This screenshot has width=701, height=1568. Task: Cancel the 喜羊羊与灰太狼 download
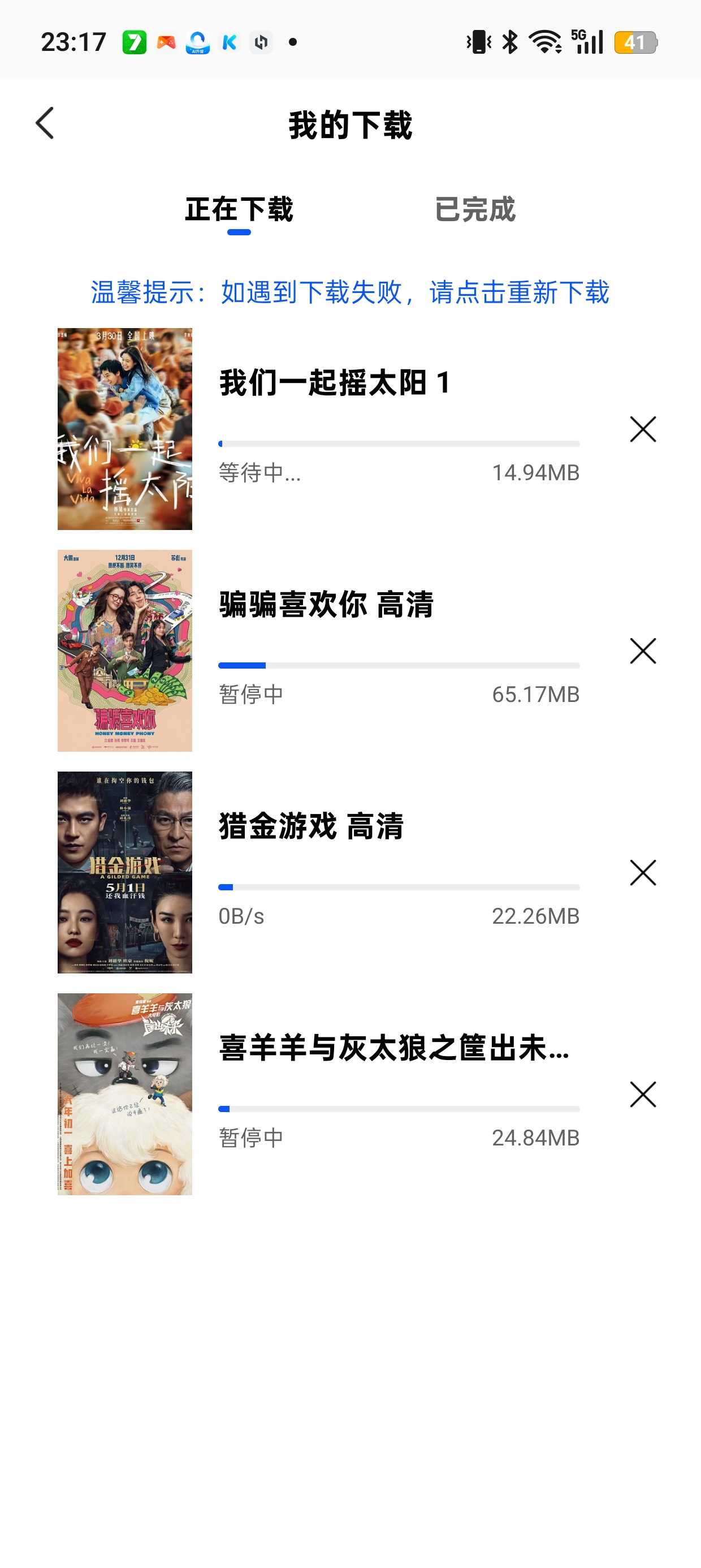click(643, 1094)
